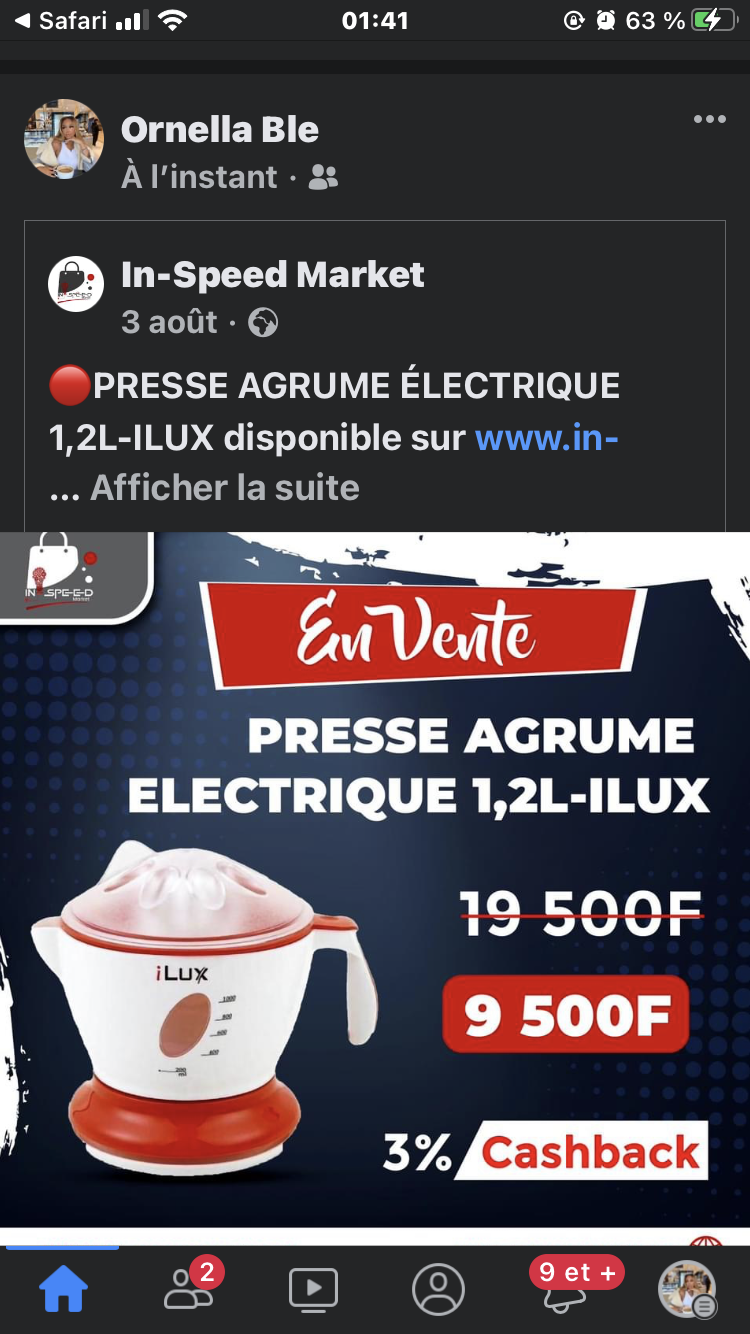This screenshot has height=1334, width=750.
Task: Tap the In-Speed Market page avatar
Action: point(76,284)
